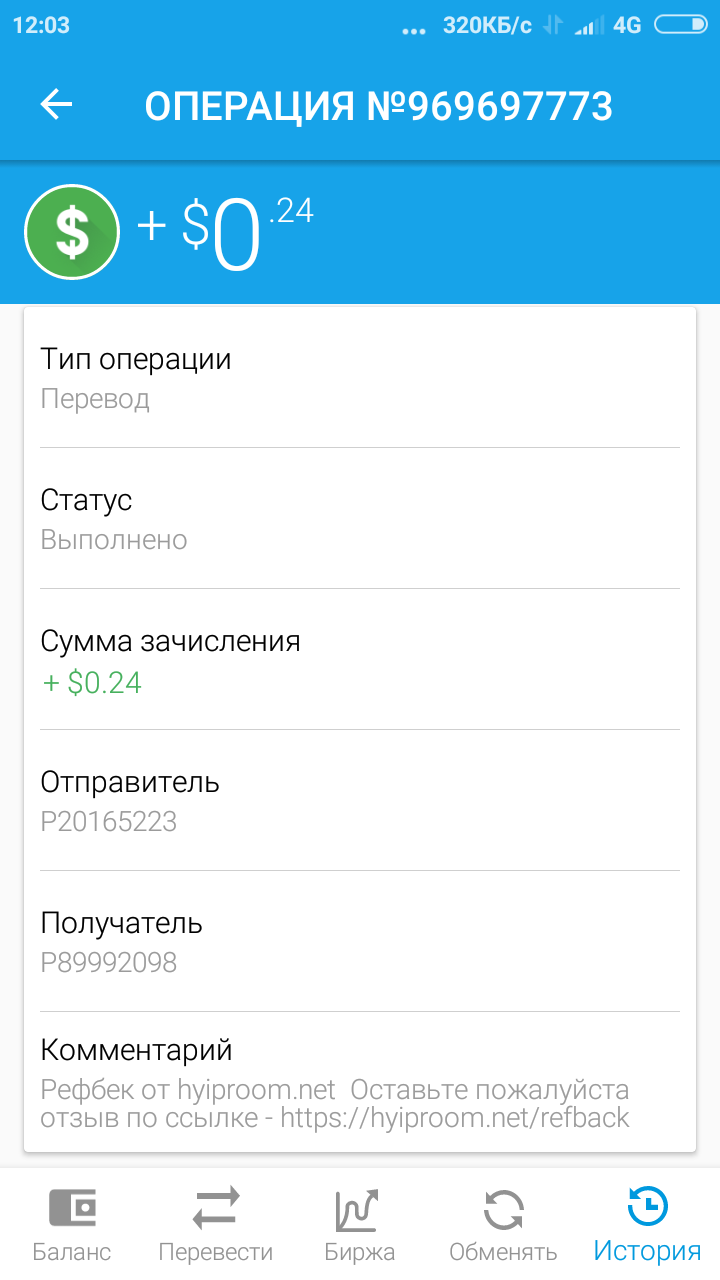
Task: Open the Обменять tab
Action: (504, 1224)
